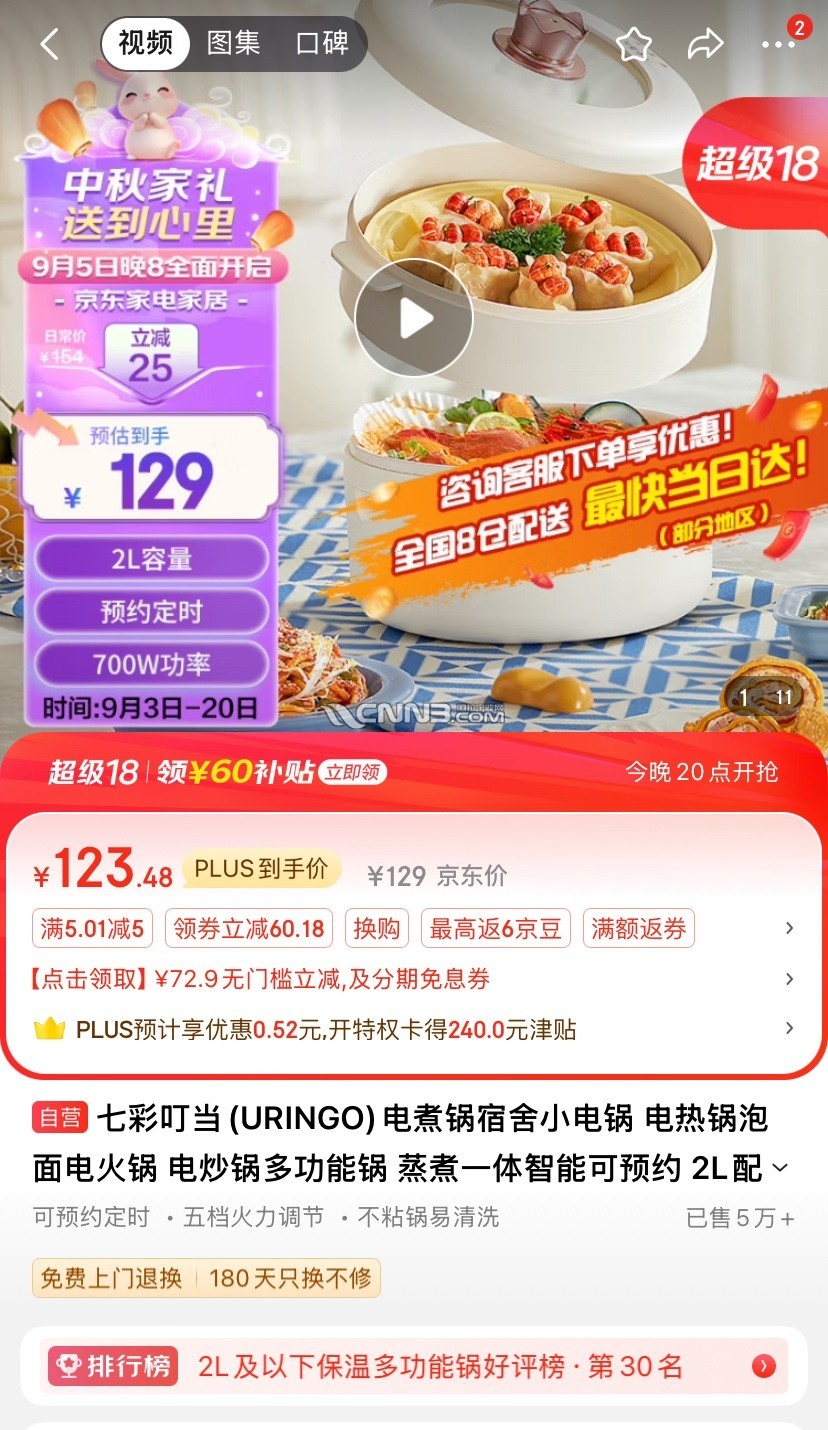Viewport: 828px width, 1430px height.
Task: Favorite this product with star icon
Action: coord(634,44)
